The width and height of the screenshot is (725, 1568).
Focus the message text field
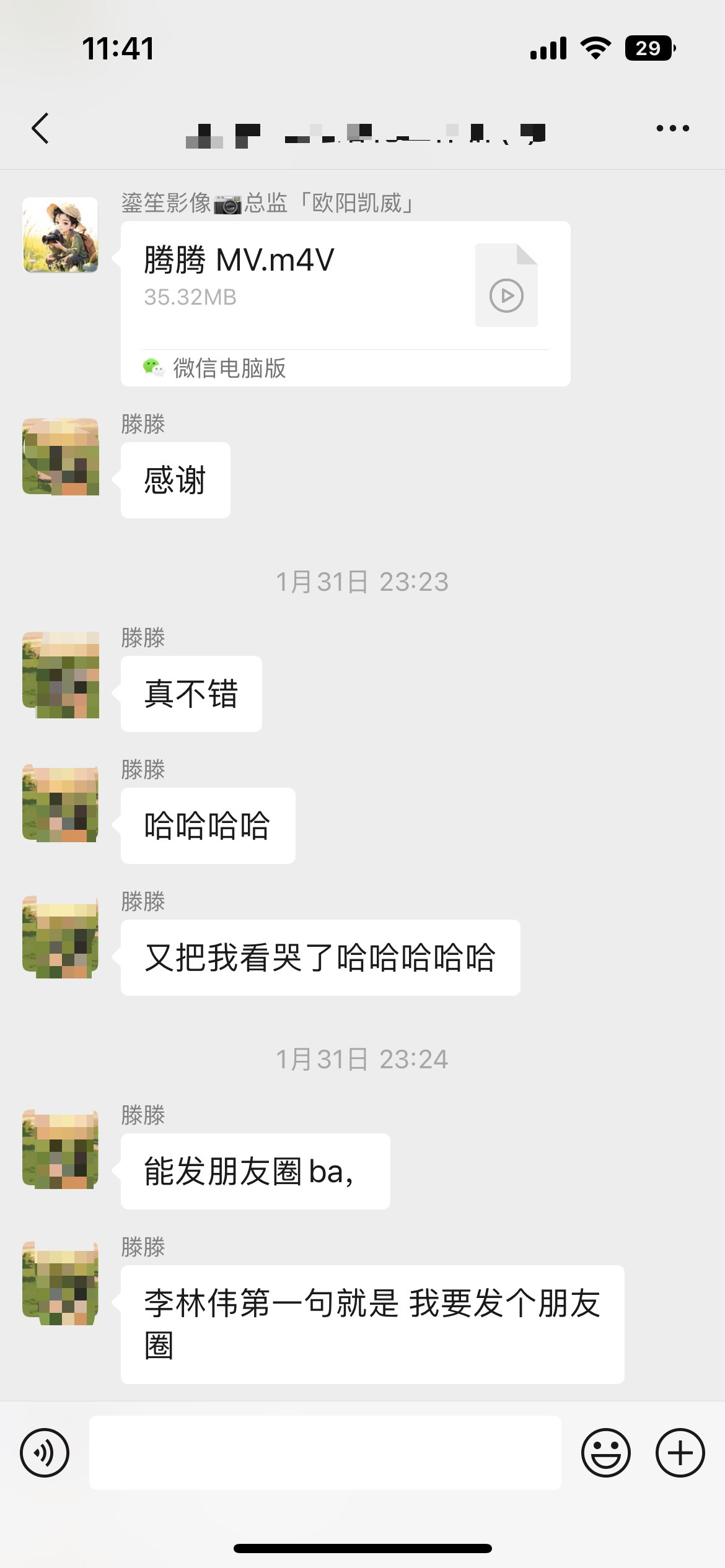coord(325,1453)
